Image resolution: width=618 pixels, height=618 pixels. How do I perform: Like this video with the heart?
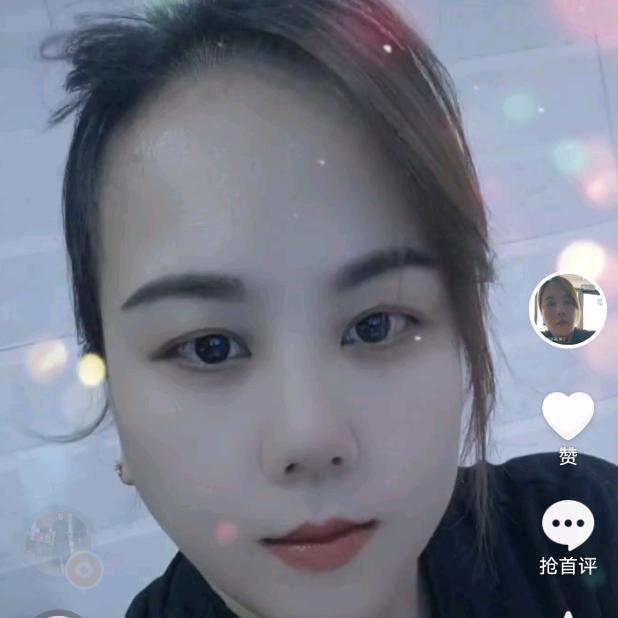(568, 415)
